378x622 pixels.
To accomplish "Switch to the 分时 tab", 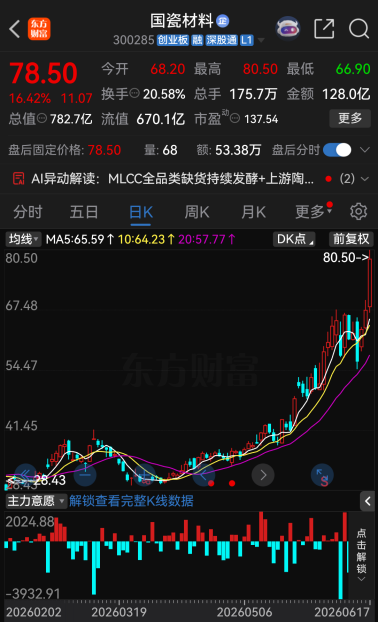I will click(x=28, y=212).
